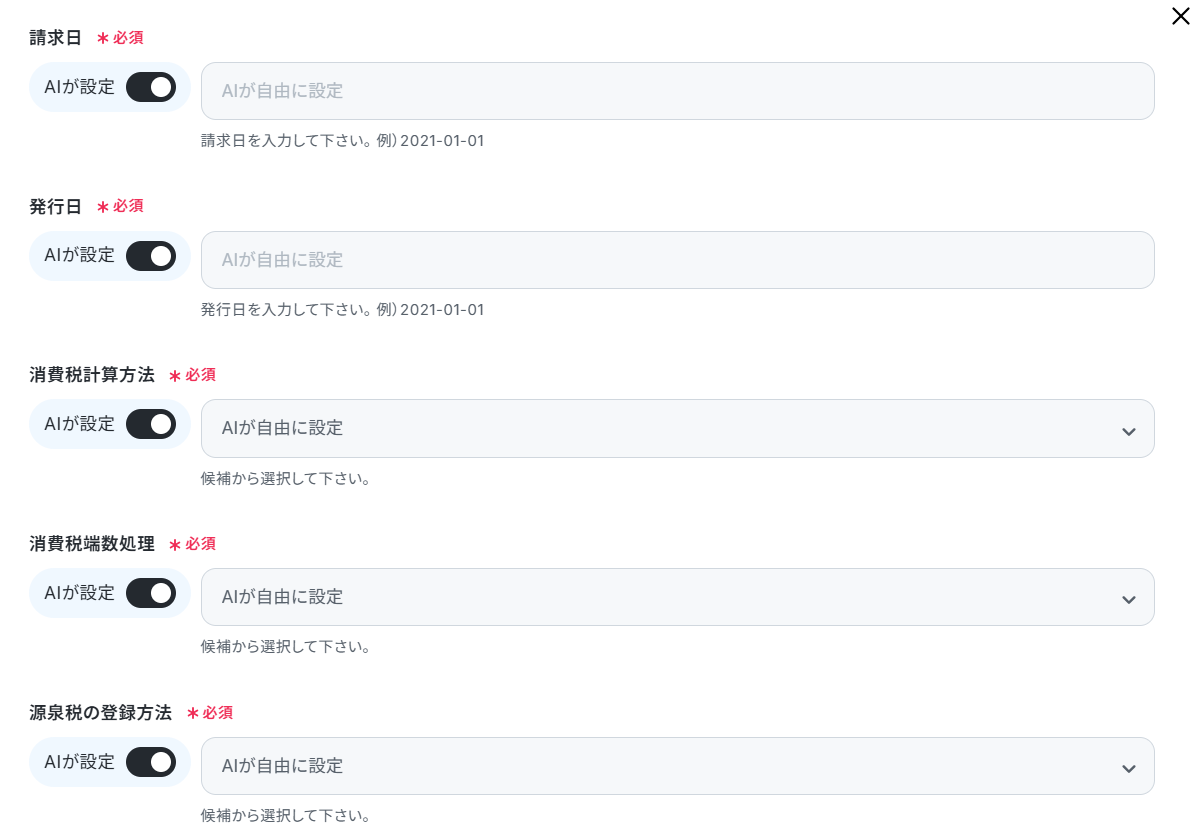
Task: Select the 源泉税の登録方法 dropdown
Action: (678, 766)
